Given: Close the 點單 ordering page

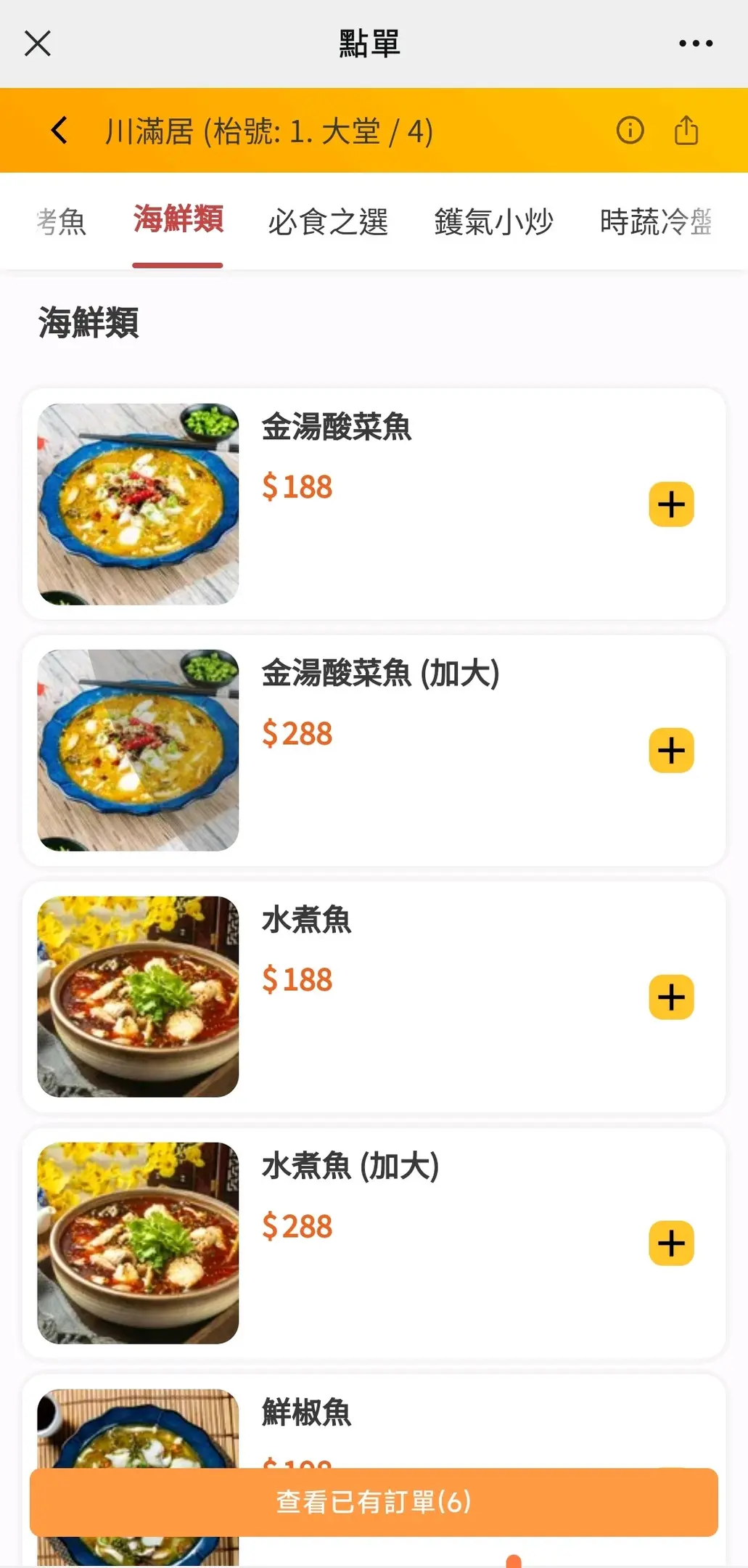Looking at the screenshot, I should (x=38, y=44).
